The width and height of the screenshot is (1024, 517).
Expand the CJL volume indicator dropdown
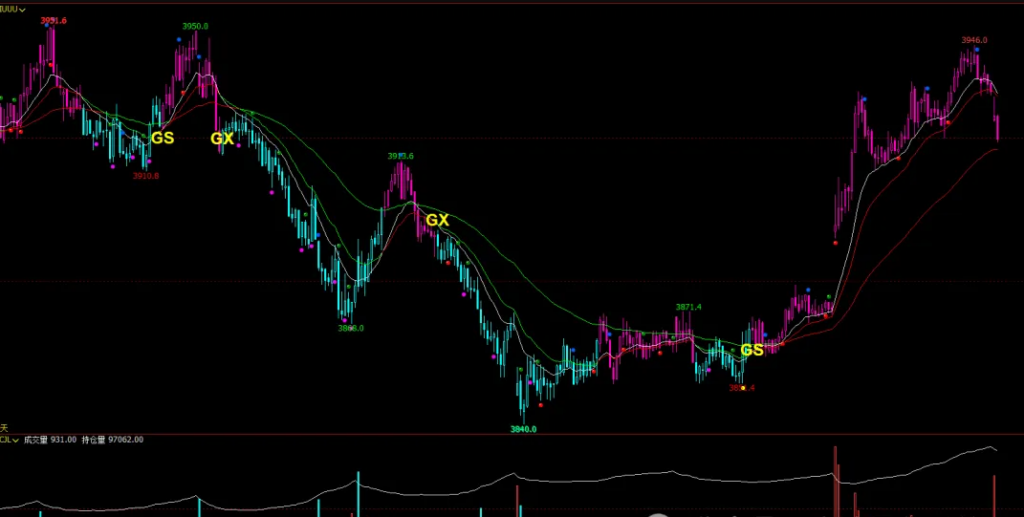[x=15, y=439]
